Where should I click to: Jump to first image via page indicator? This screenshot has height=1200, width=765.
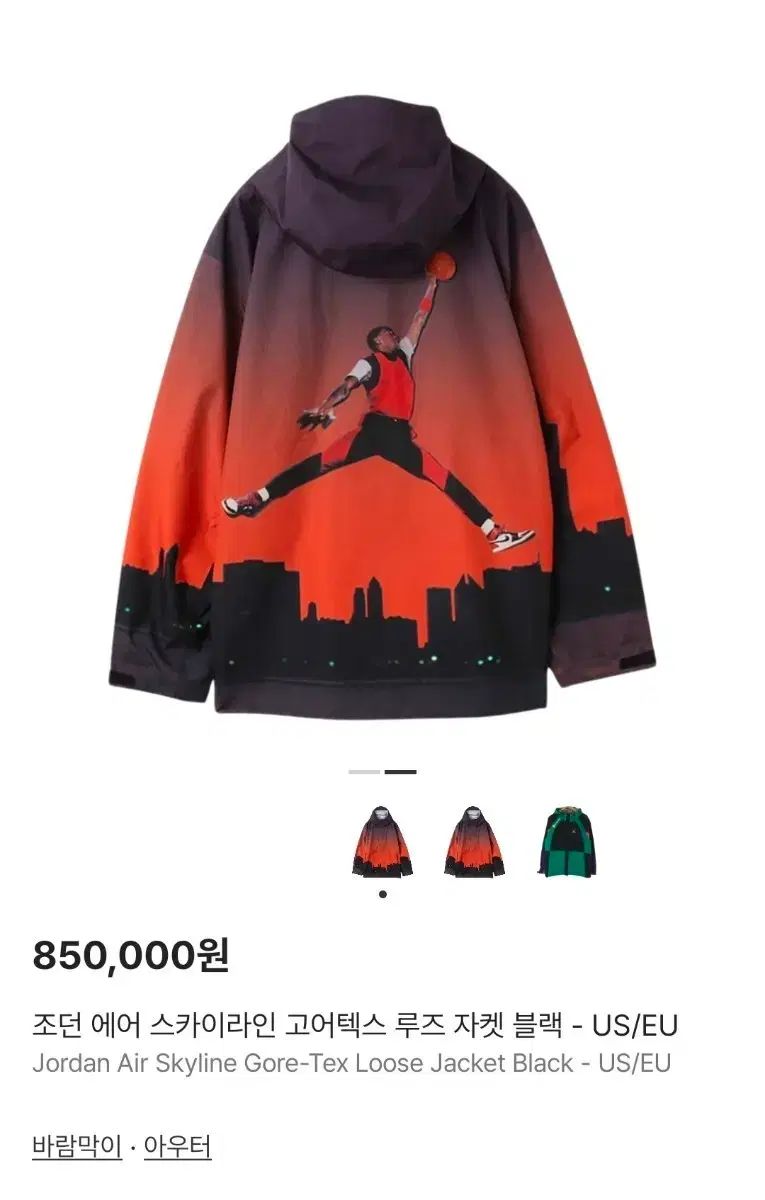(364, 772)
